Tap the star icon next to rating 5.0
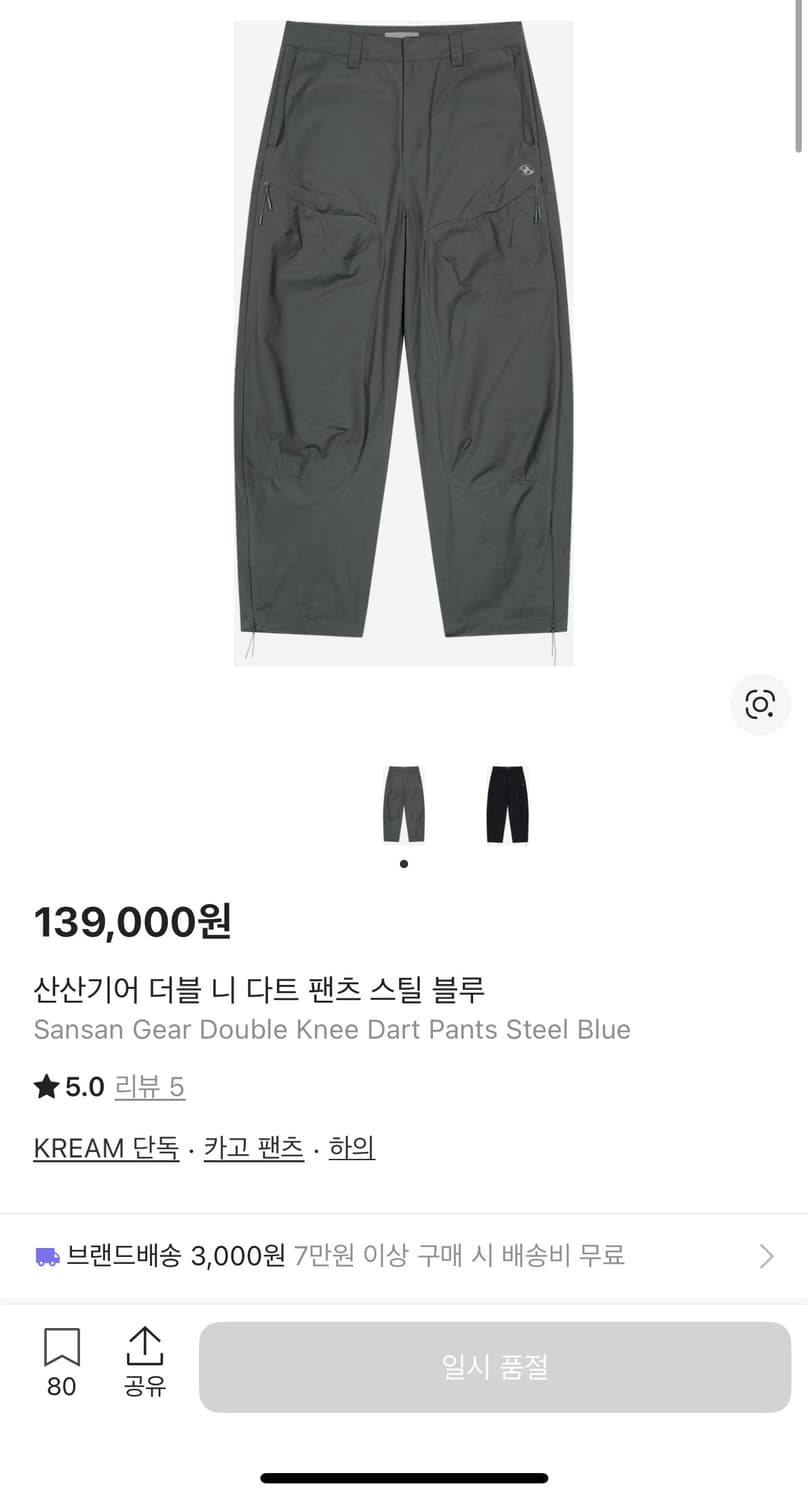This screenshot has width=808, height=1500. click(x=45, y=1086)
